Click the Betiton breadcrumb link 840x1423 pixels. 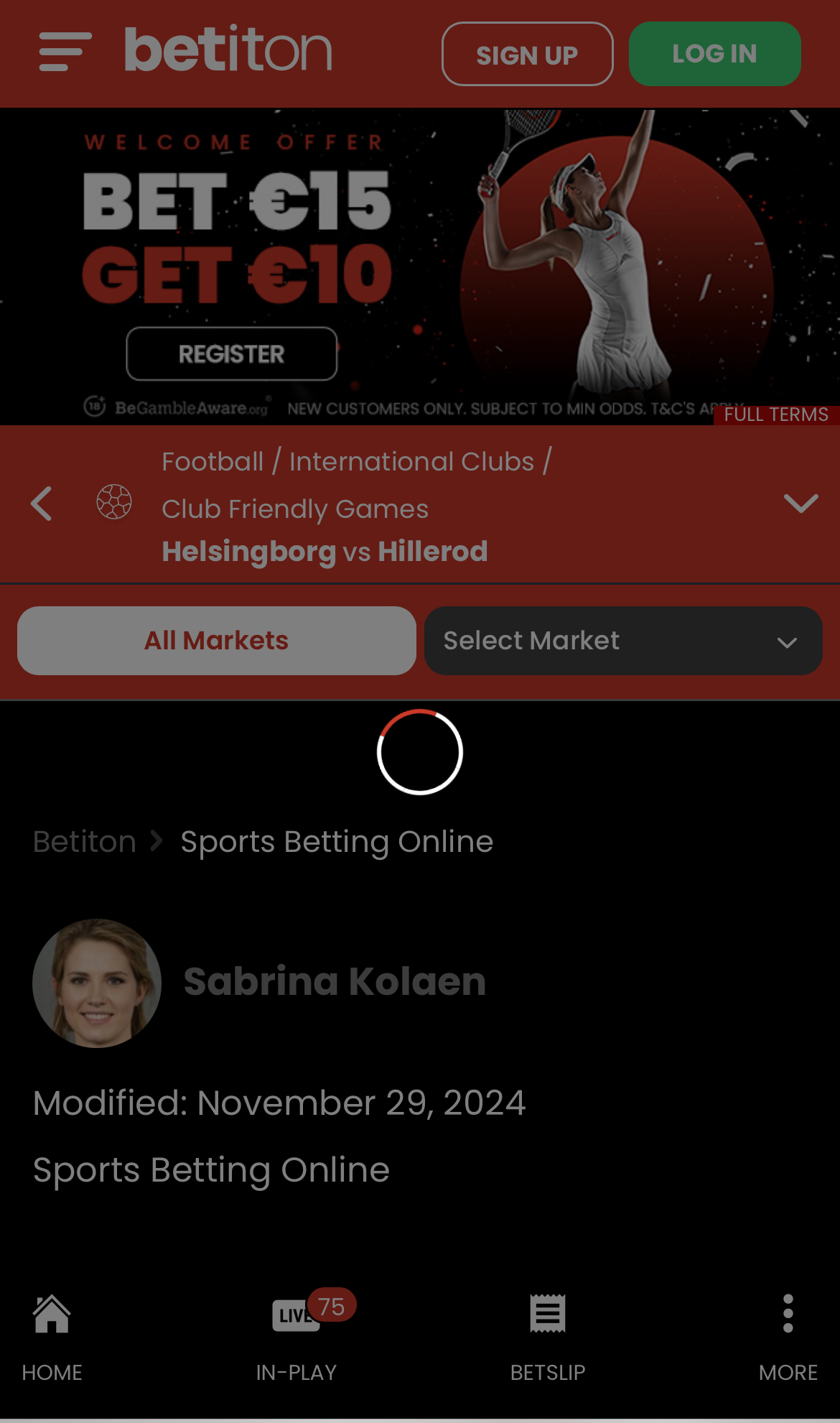(x=84, y=841)
